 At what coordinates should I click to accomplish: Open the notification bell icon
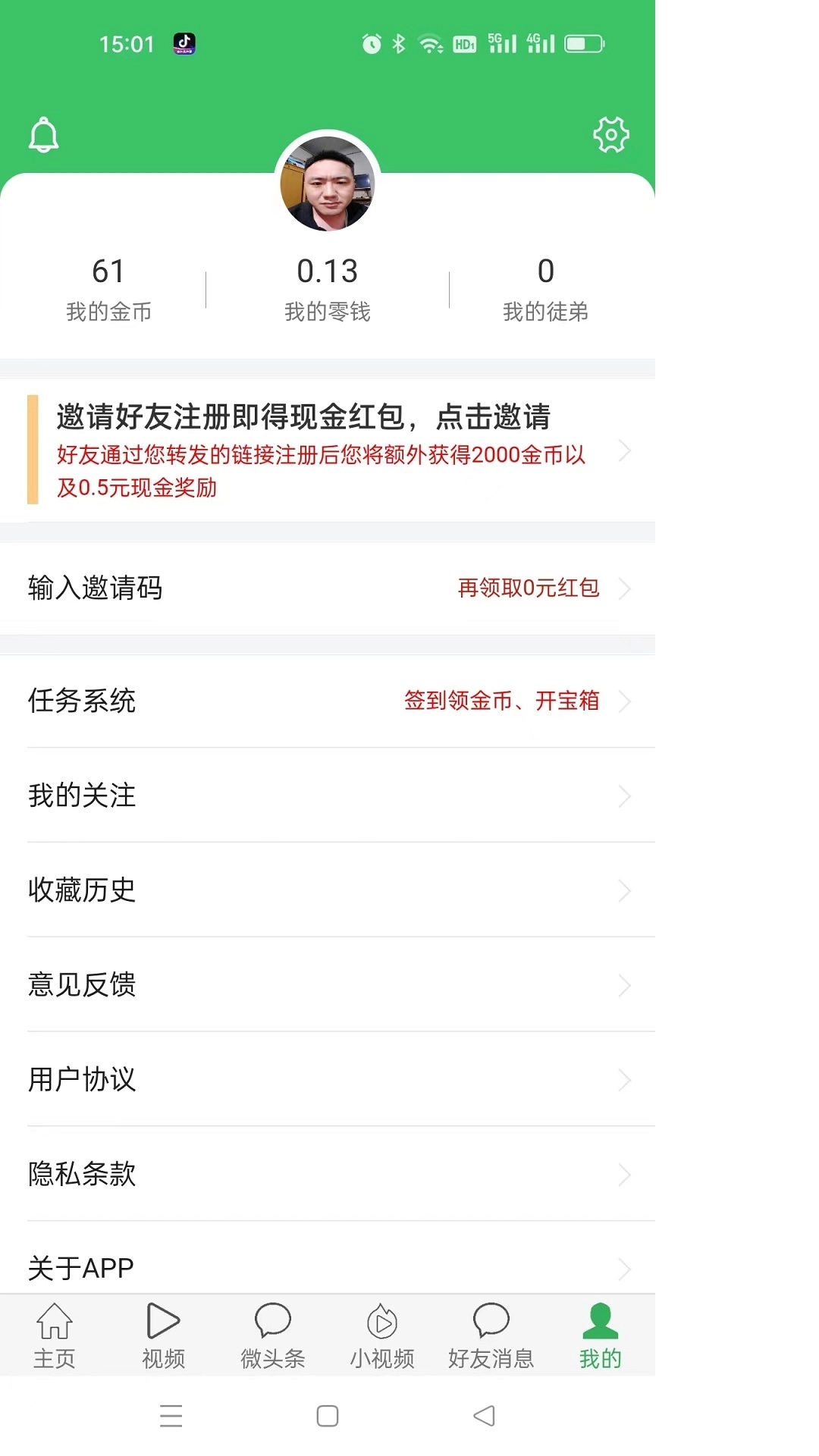(x=43, y=133)
